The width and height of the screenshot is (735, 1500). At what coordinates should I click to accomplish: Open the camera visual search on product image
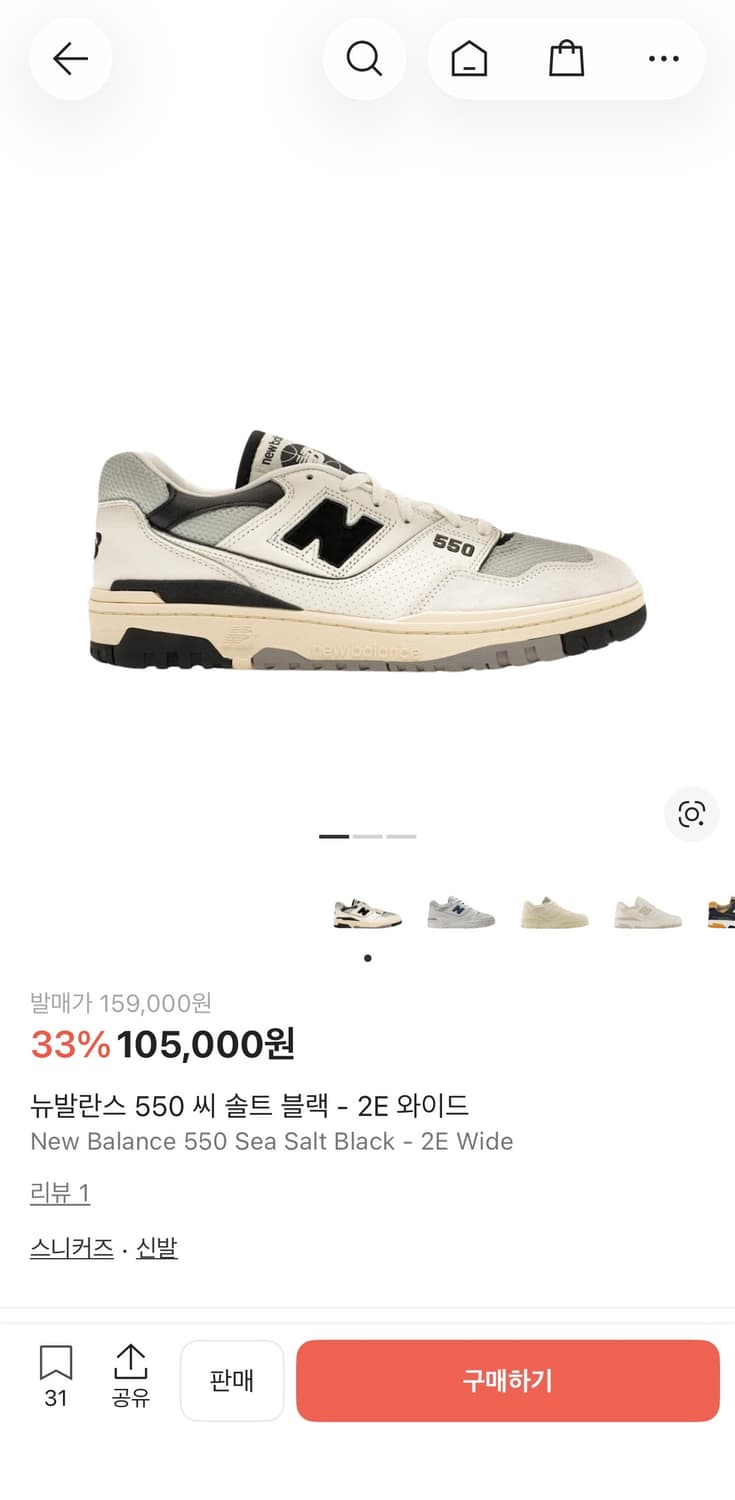(x=692, y=814)
